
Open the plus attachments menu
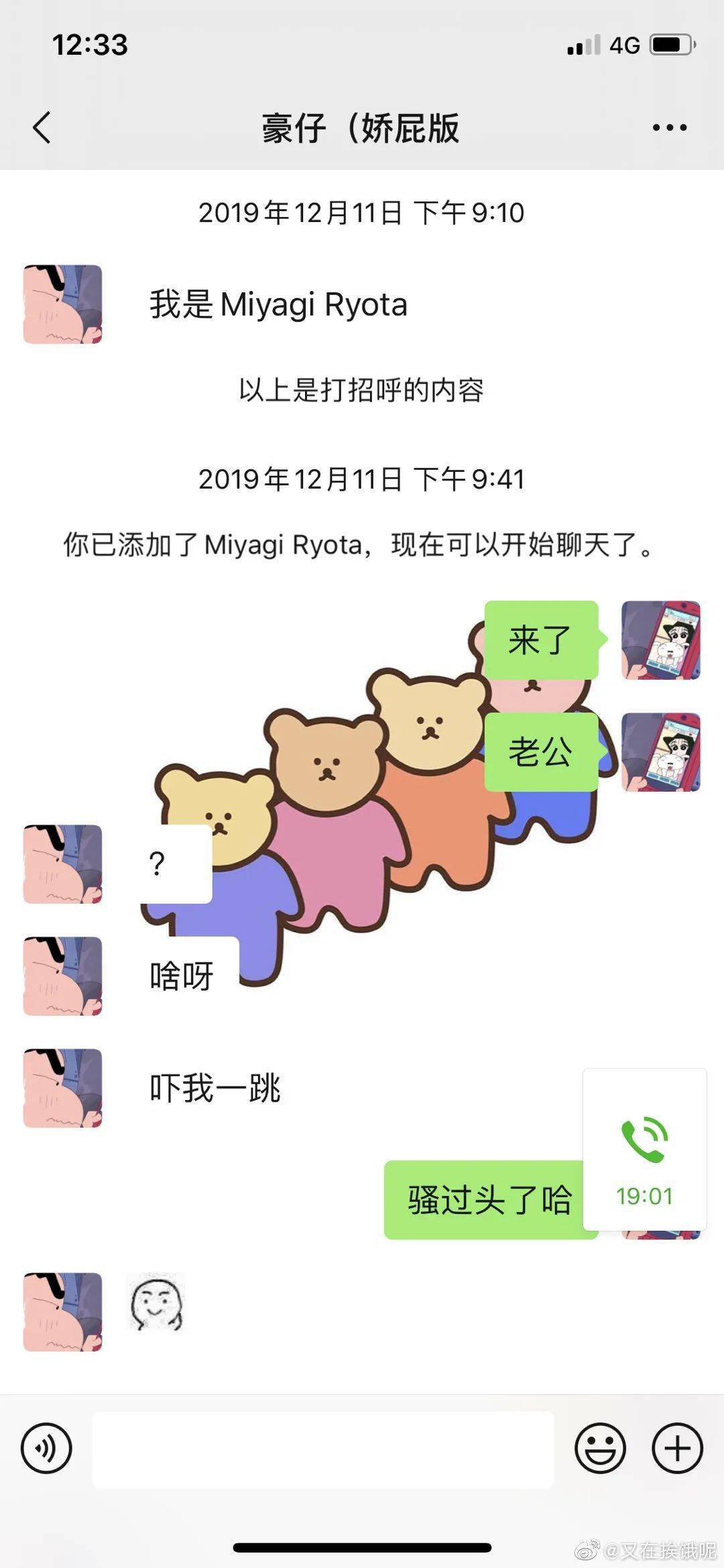coord(677,1448)
